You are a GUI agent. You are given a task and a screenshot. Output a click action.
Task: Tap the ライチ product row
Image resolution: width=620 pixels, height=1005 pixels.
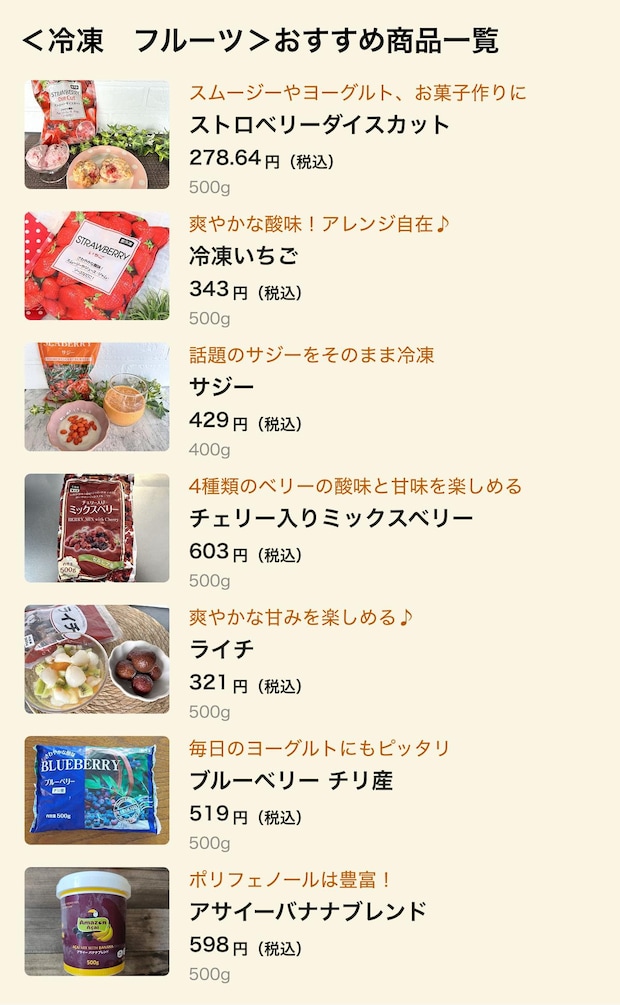point(222,649)
